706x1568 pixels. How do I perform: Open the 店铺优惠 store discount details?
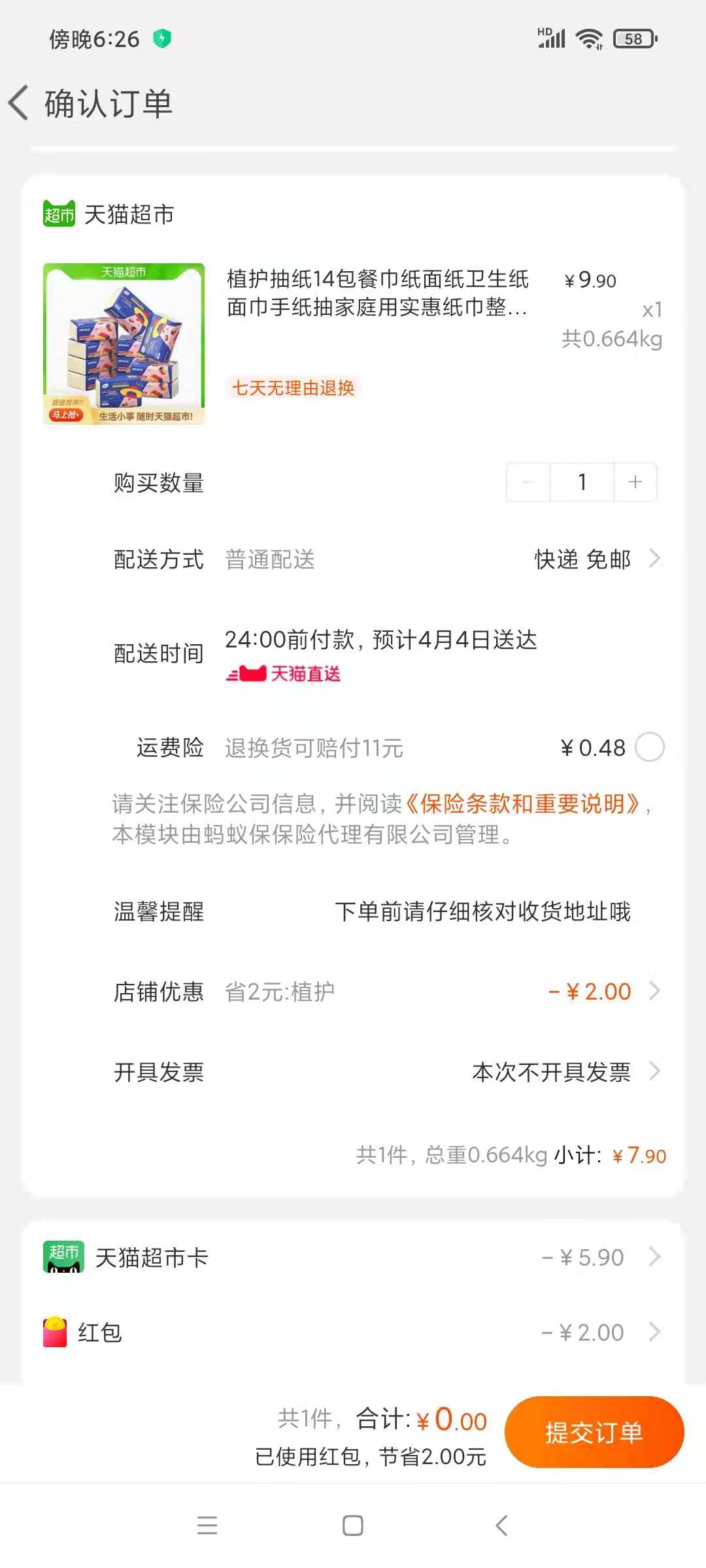tap(656, 992)
